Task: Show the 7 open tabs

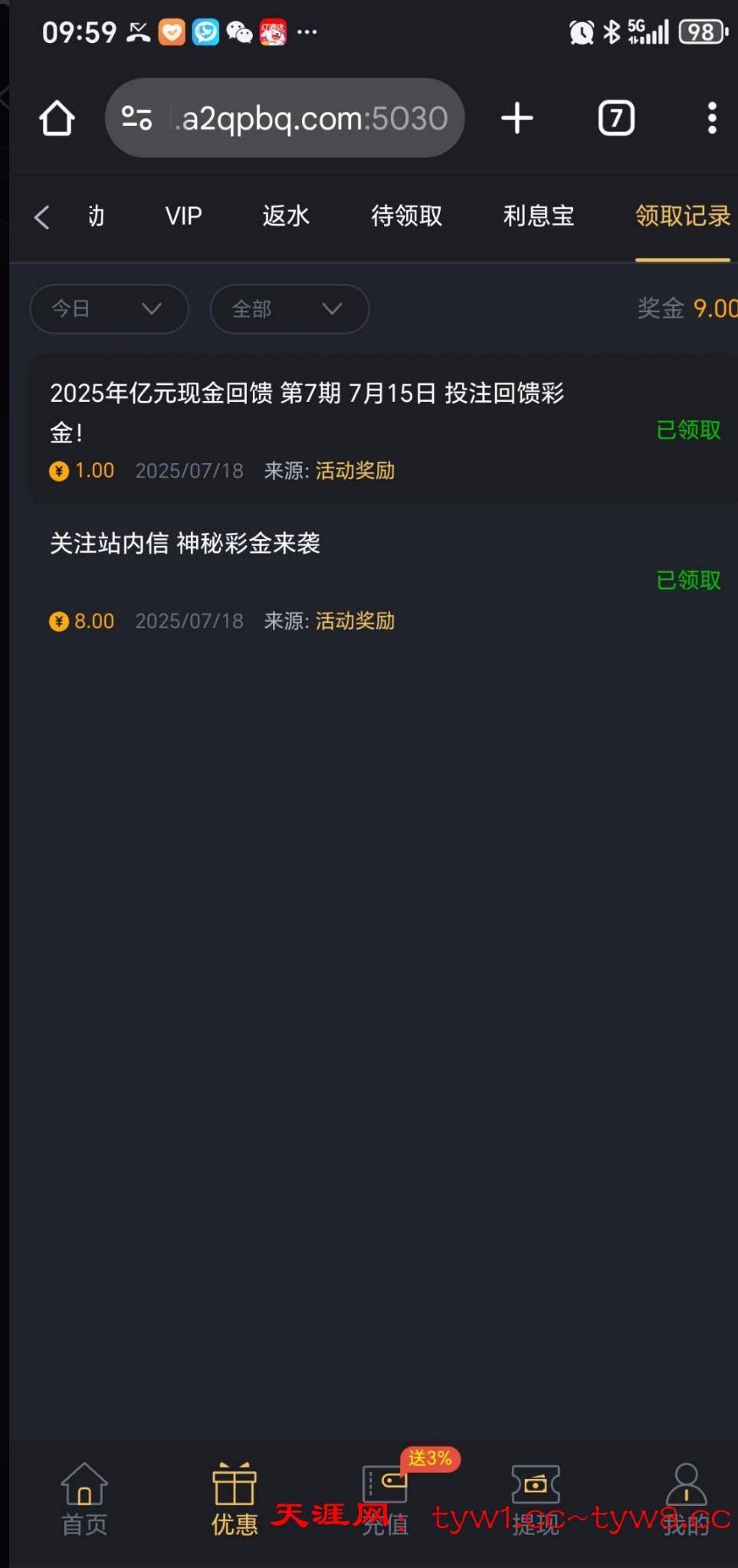Action: pos(616,118)
